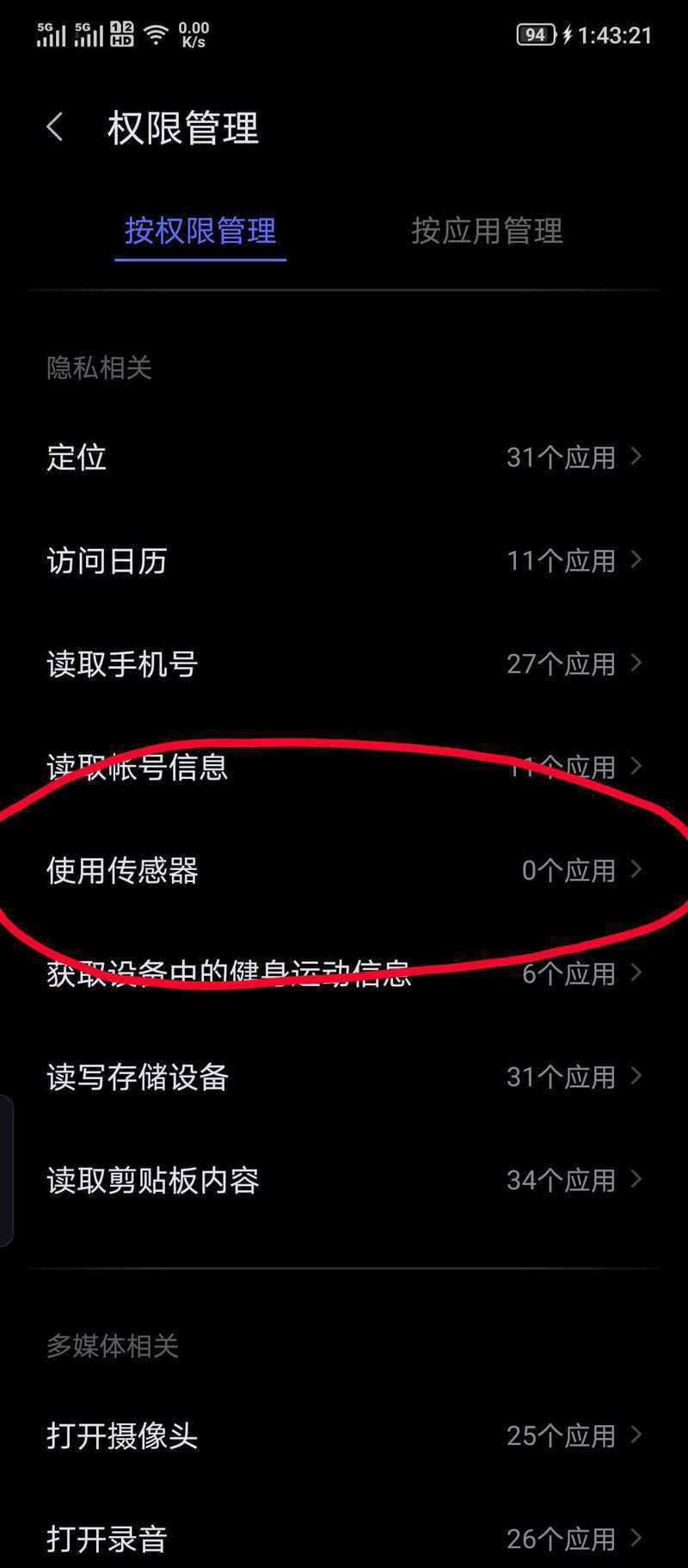Open 读取剪贴板内容 permission row
This screenshot has width=688, height=1568.
(x=344, y=1180)
